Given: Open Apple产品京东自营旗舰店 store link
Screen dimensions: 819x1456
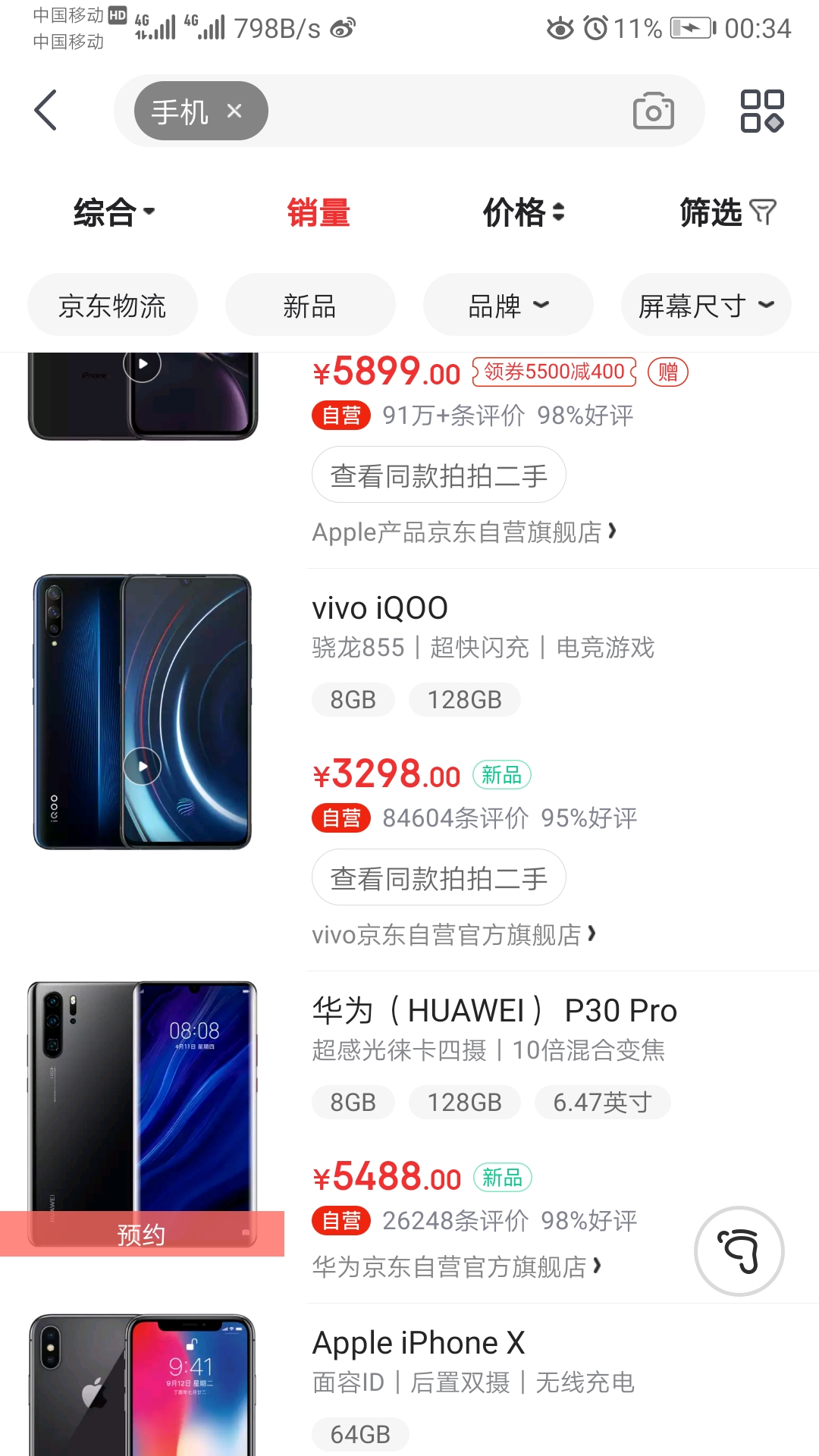Looking at the screenshot, I should (x=464, y=532).
